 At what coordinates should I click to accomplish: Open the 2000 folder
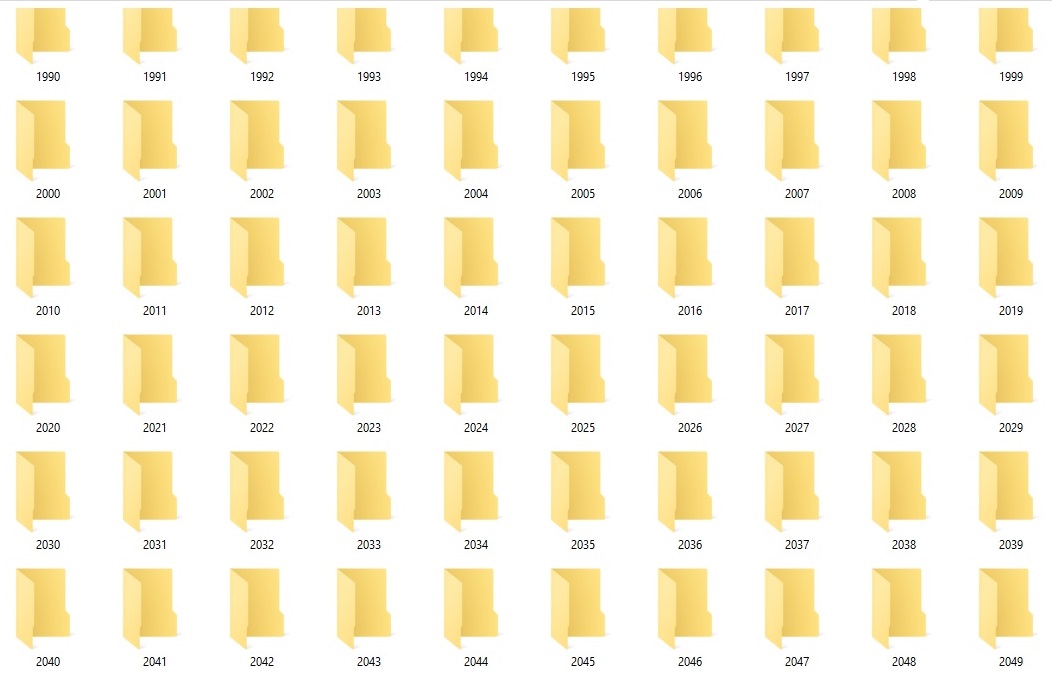click(44, 140)
